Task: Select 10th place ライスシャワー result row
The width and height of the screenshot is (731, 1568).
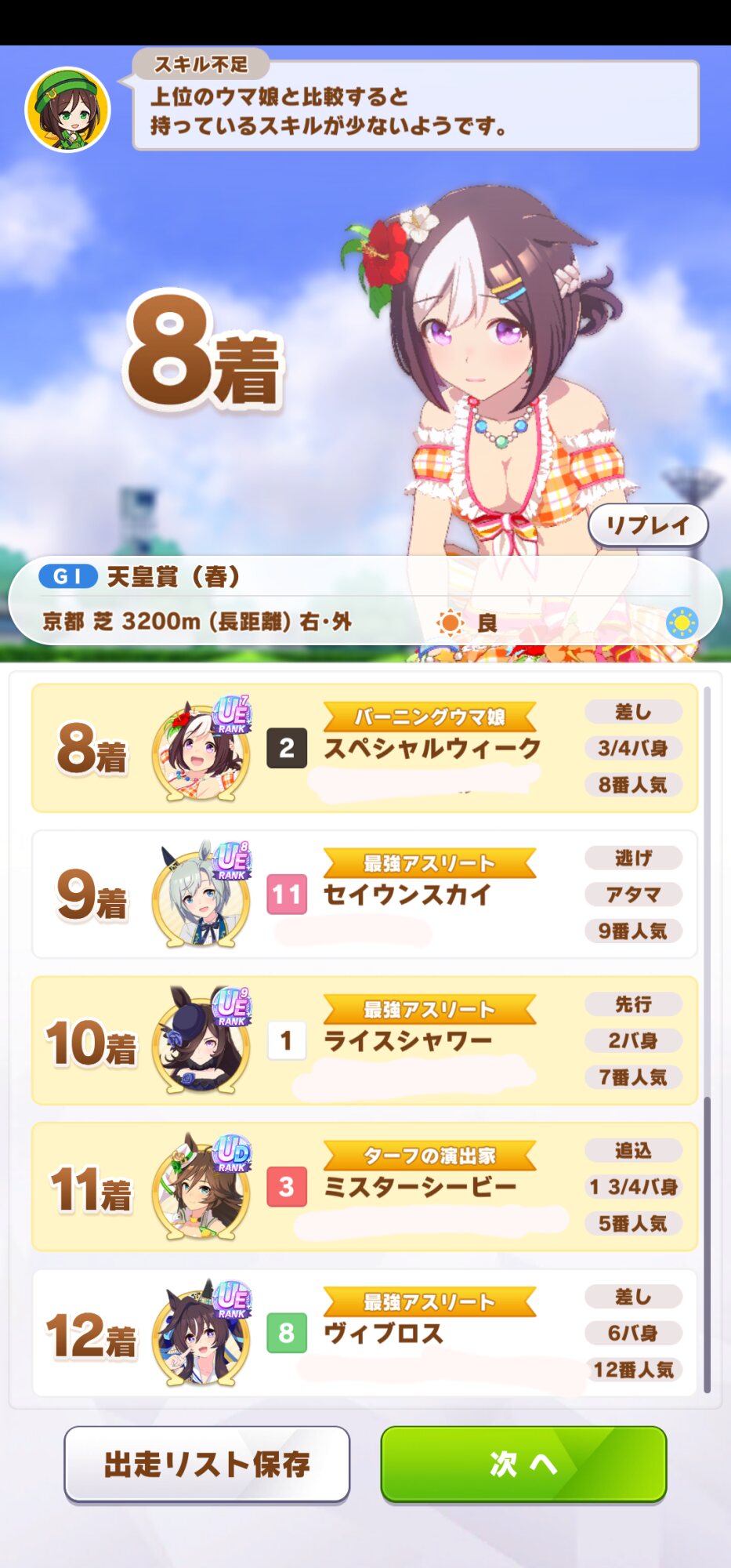Action: point(364,1040)
